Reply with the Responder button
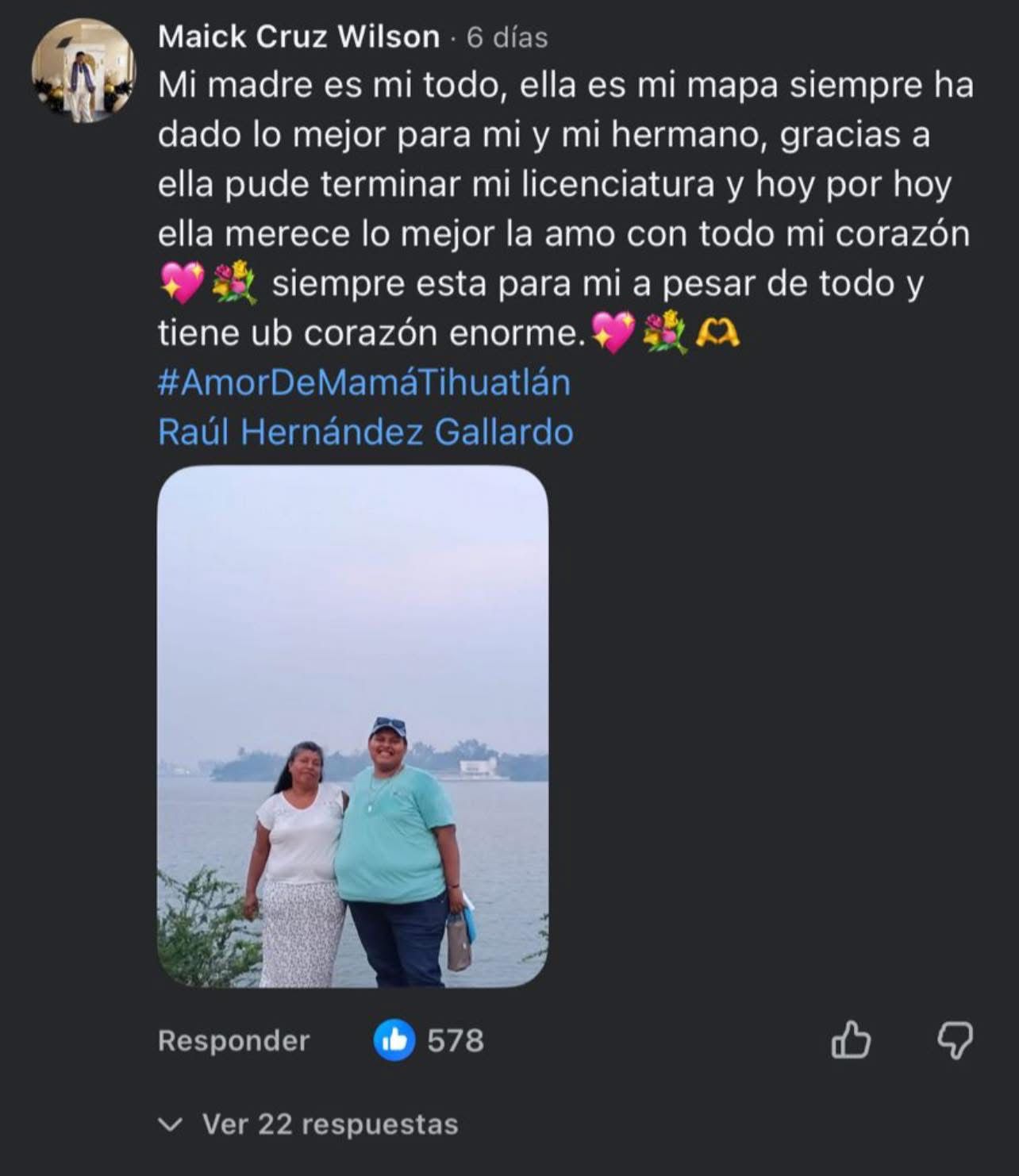1019x1176 pixels. pos(233,1040)
